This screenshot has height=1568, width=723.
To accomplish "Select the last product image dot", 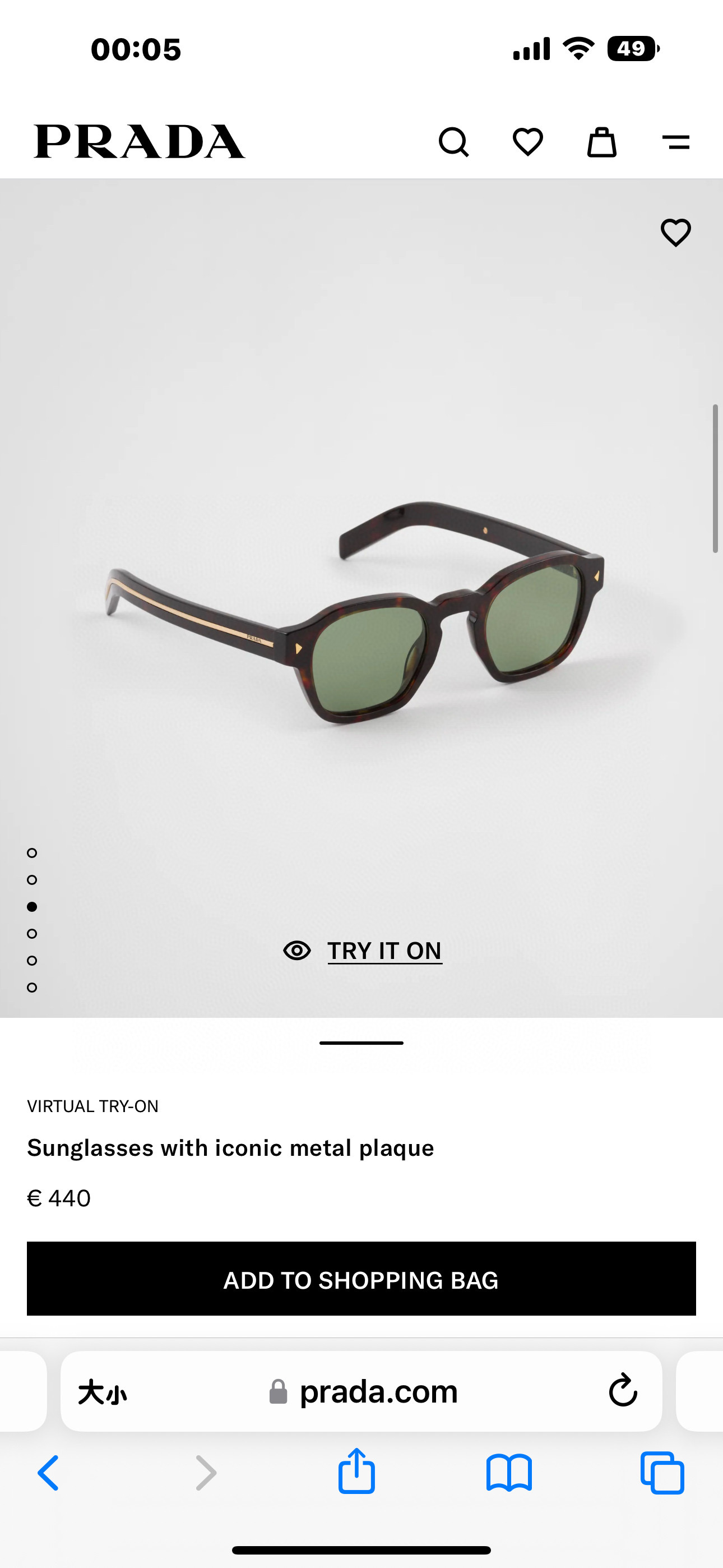I will tap(33, 988).
